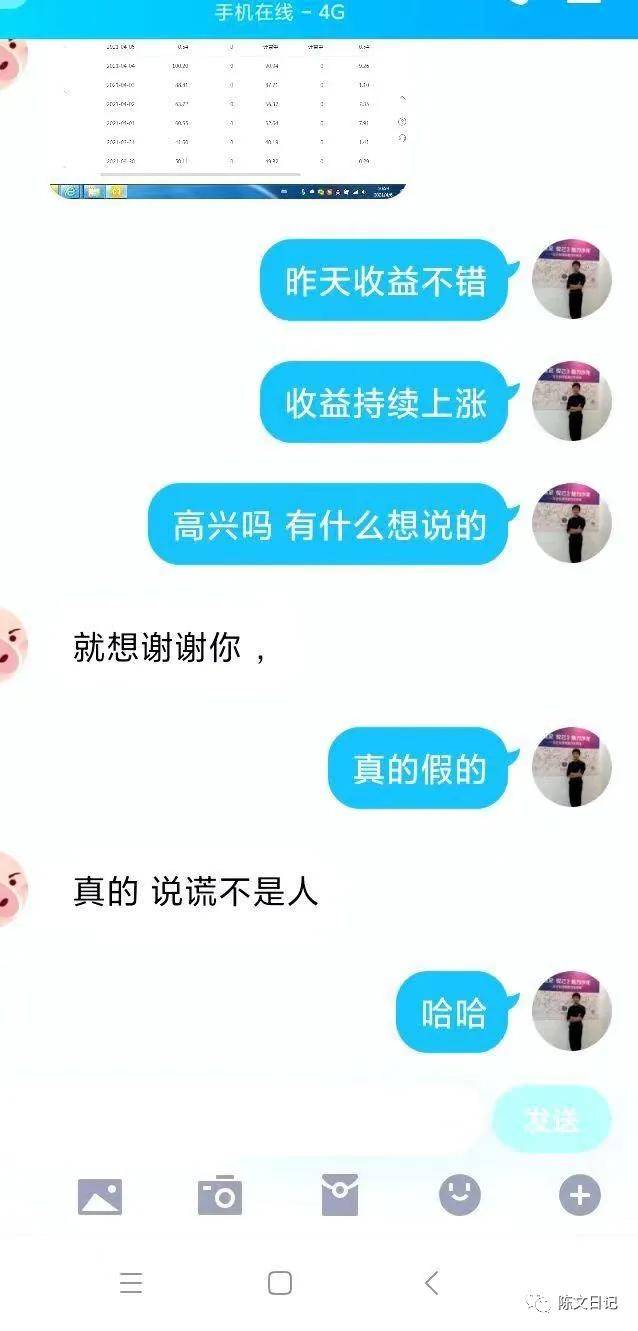
Task: Open the emoji sticker panel
Action: (x=460, y=1195)
